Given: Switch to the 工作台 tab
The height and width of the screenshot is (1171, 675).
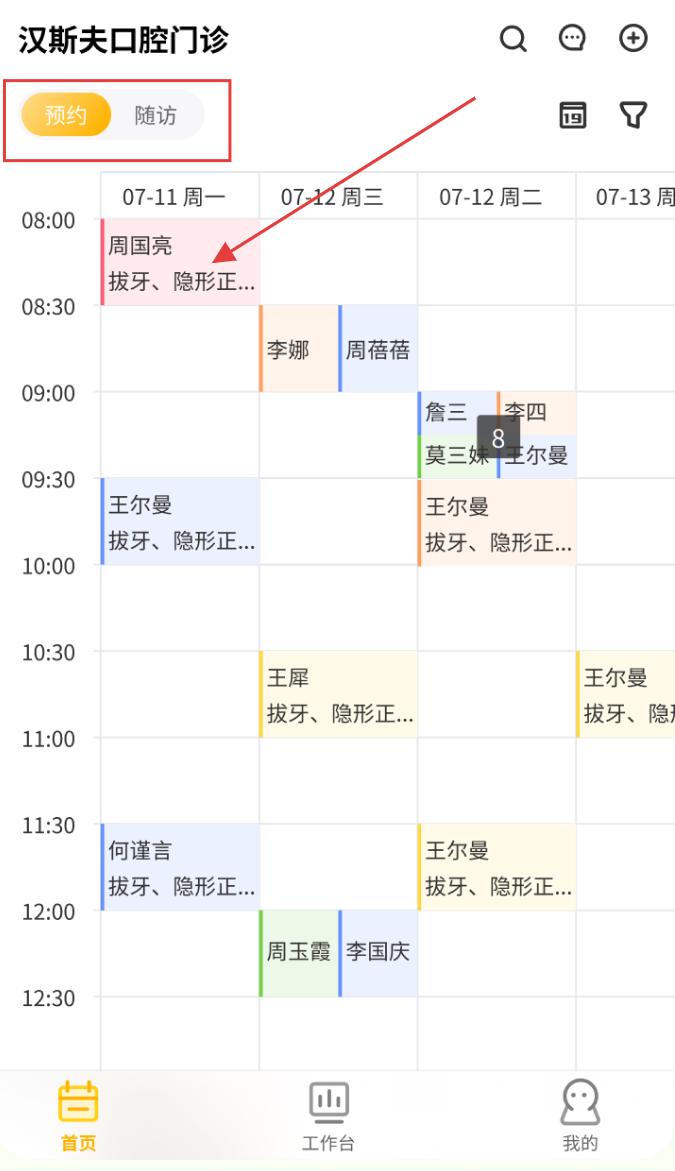Looking at the screenshot, I should tap(329, 1116).
